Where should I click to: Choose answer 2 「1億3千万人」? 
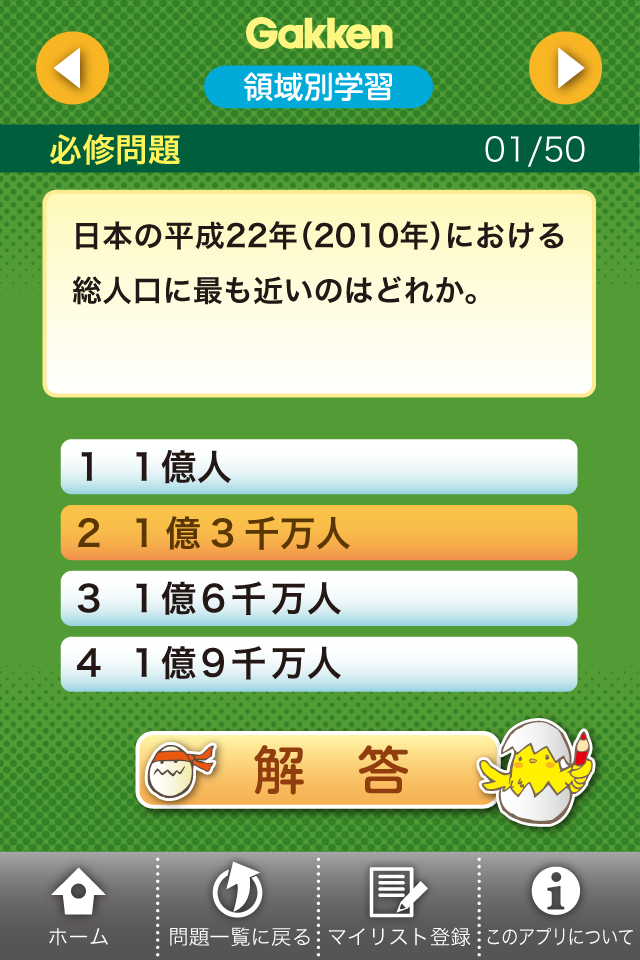[319, 533]
